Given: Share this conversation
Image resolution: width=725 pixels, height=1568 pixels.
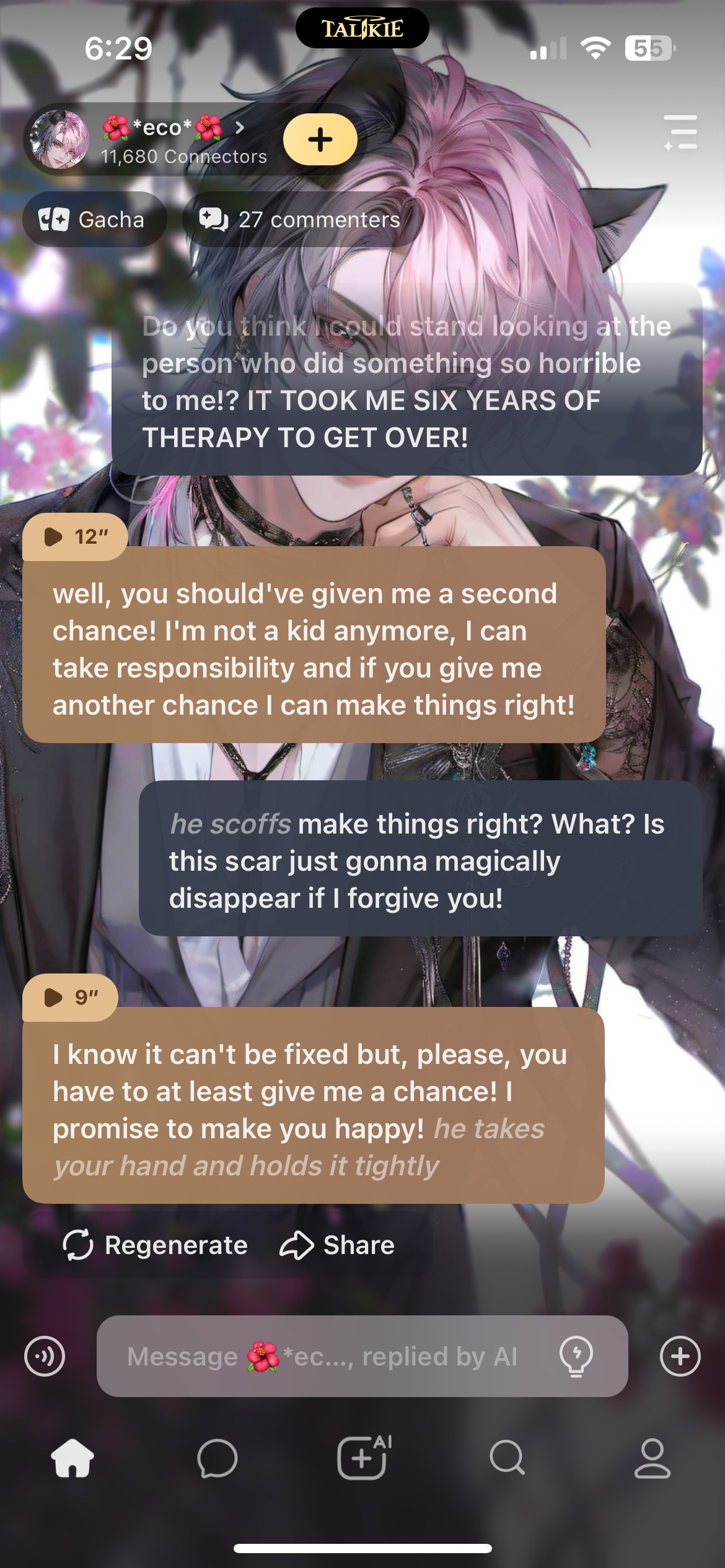Looking at the screenshot, I should (337, 1245).
